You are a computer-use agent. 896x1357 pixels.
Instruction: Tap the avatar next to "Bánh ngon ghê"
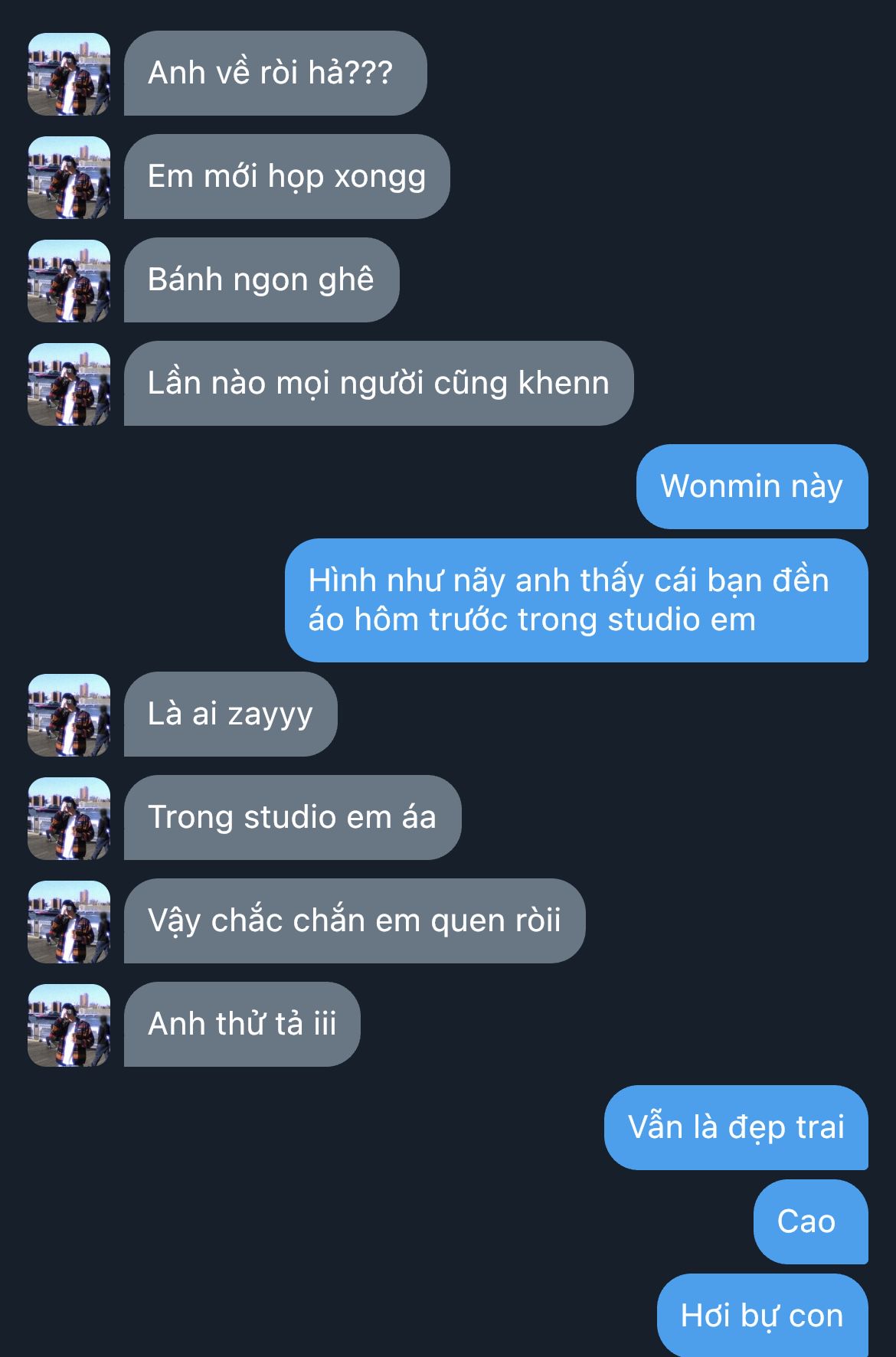click(69, 281)
